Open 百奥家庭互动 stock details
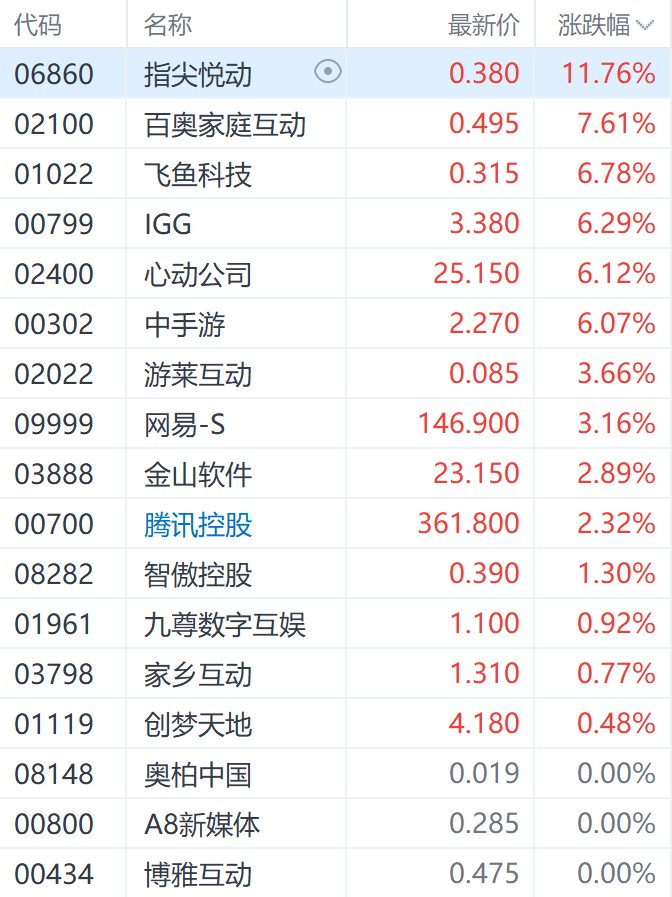This screenshot has width=672, height=897. click(225, 125)
